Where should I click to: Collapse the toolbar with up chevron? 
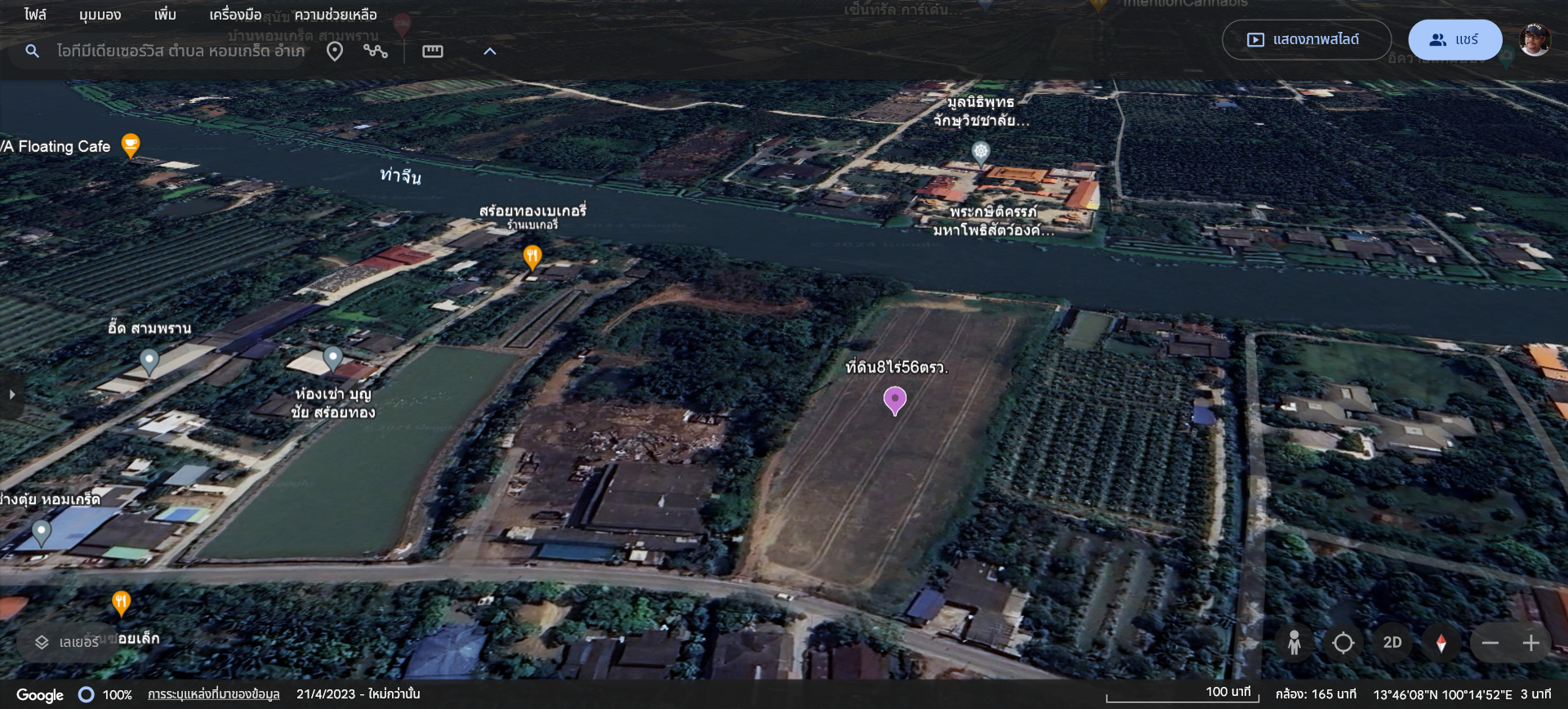[x=490, y=51]
